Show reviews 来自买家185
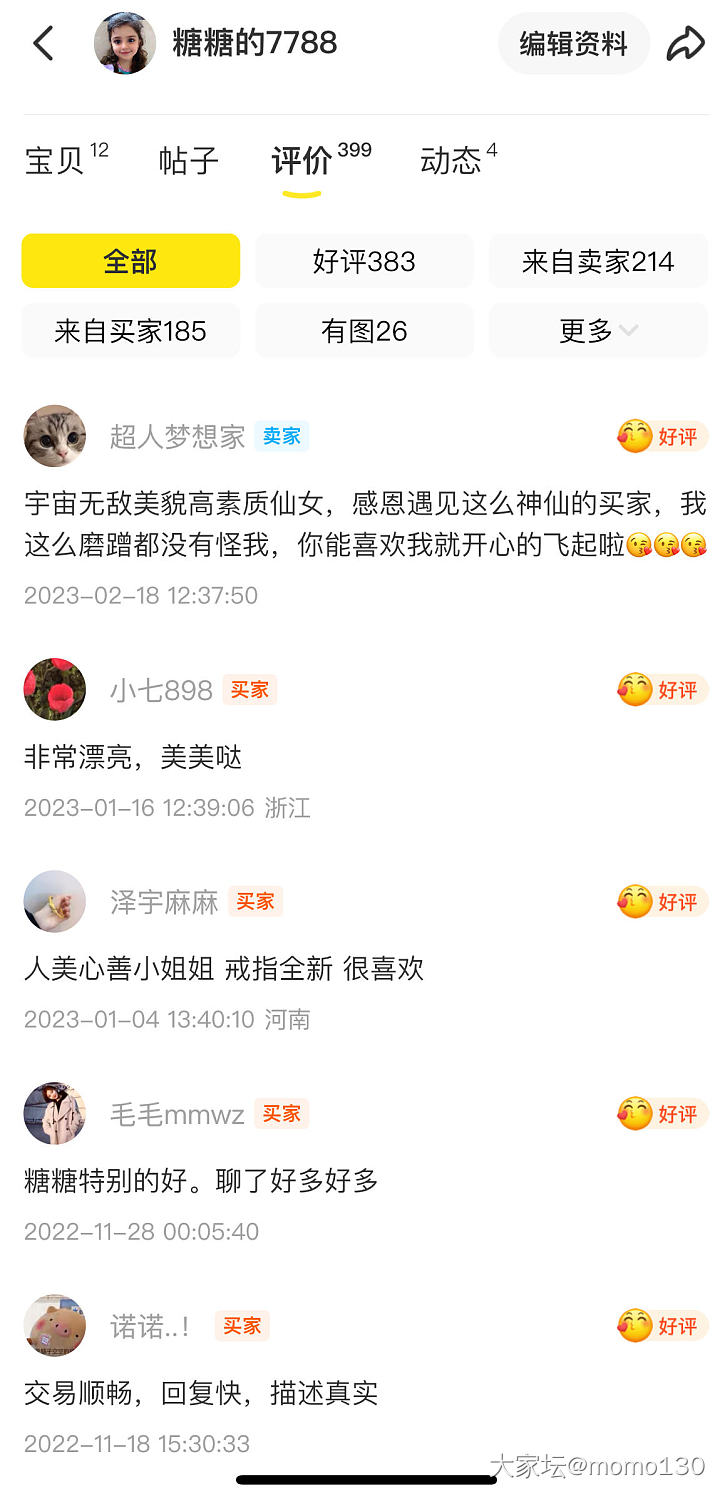 (131, 331)
